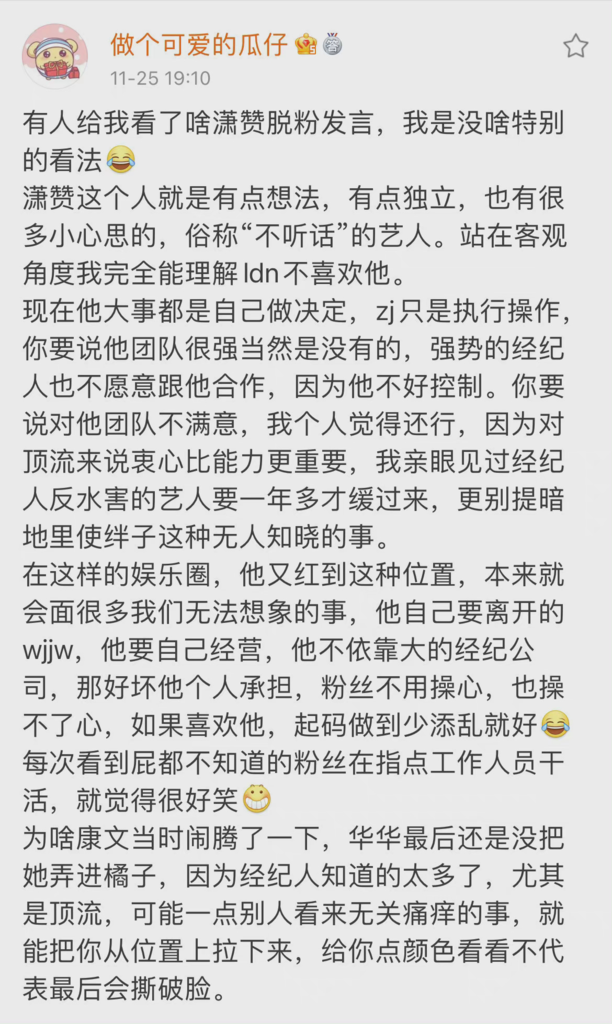Viewport: 612px width, 1024px height.
Task: Favorite this post with the star icon
Action: [x=575, y=46]
